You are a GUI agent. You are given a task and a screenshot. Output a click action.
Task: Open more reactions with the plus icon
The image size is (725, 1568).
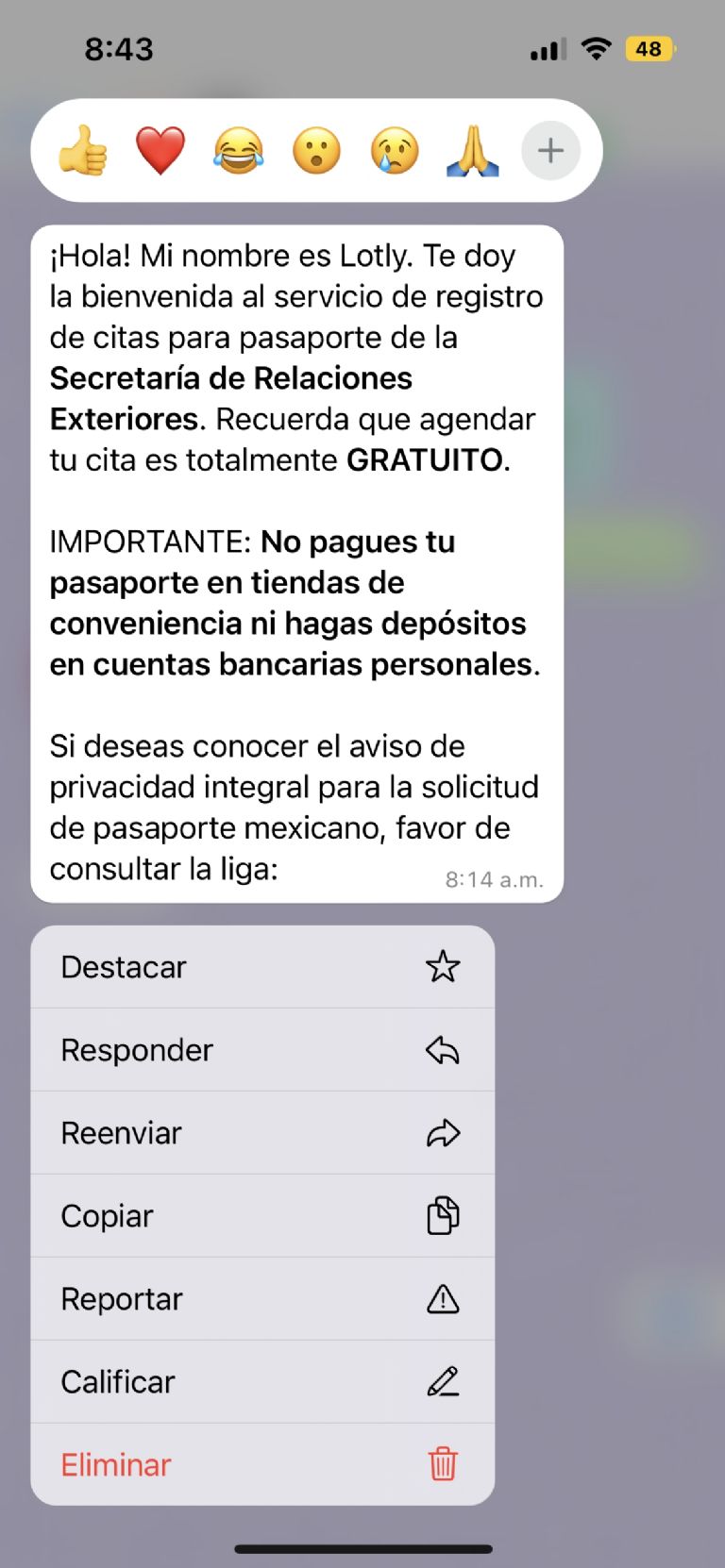click(x=550, y=150)
